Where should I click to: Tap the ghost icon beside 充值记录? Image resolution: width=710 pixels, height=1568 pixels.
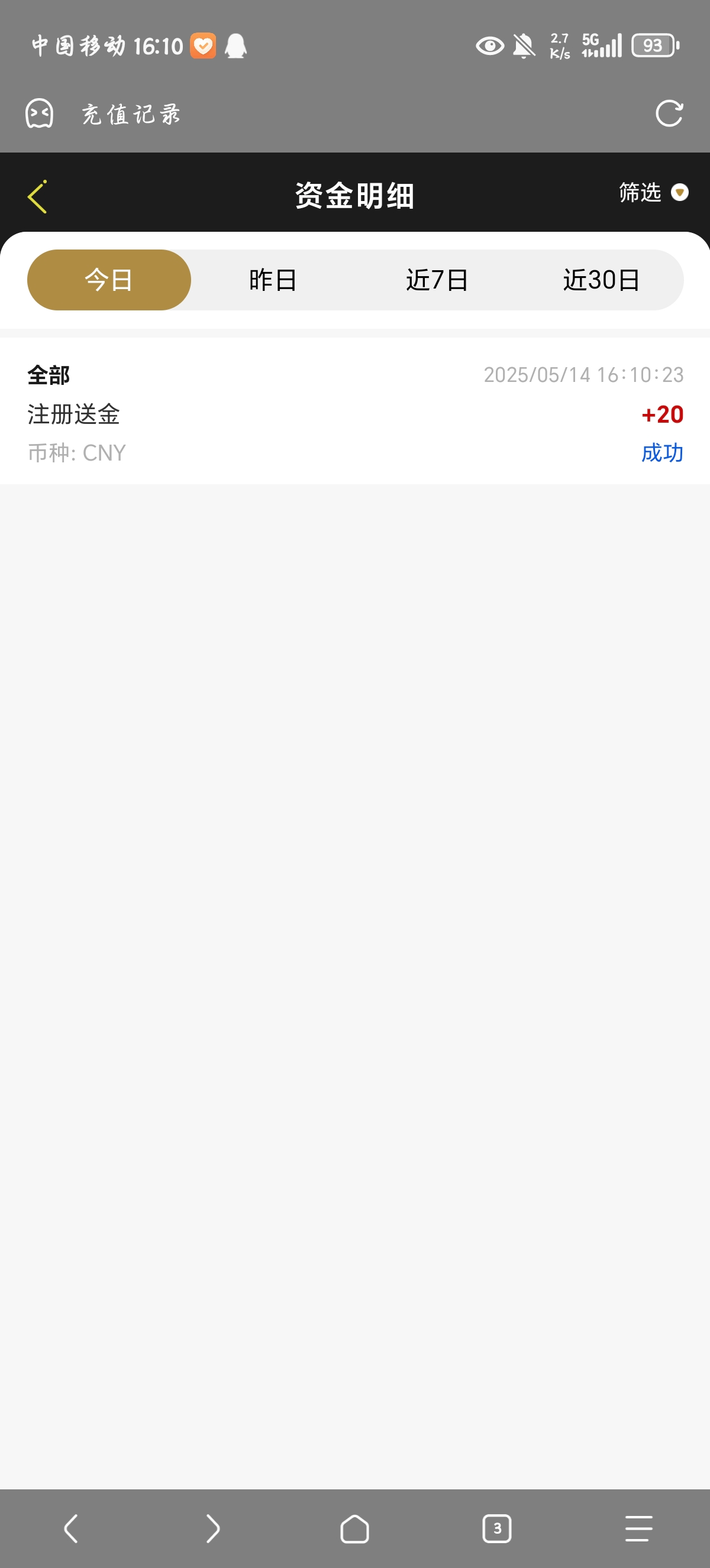pos(40,114)
